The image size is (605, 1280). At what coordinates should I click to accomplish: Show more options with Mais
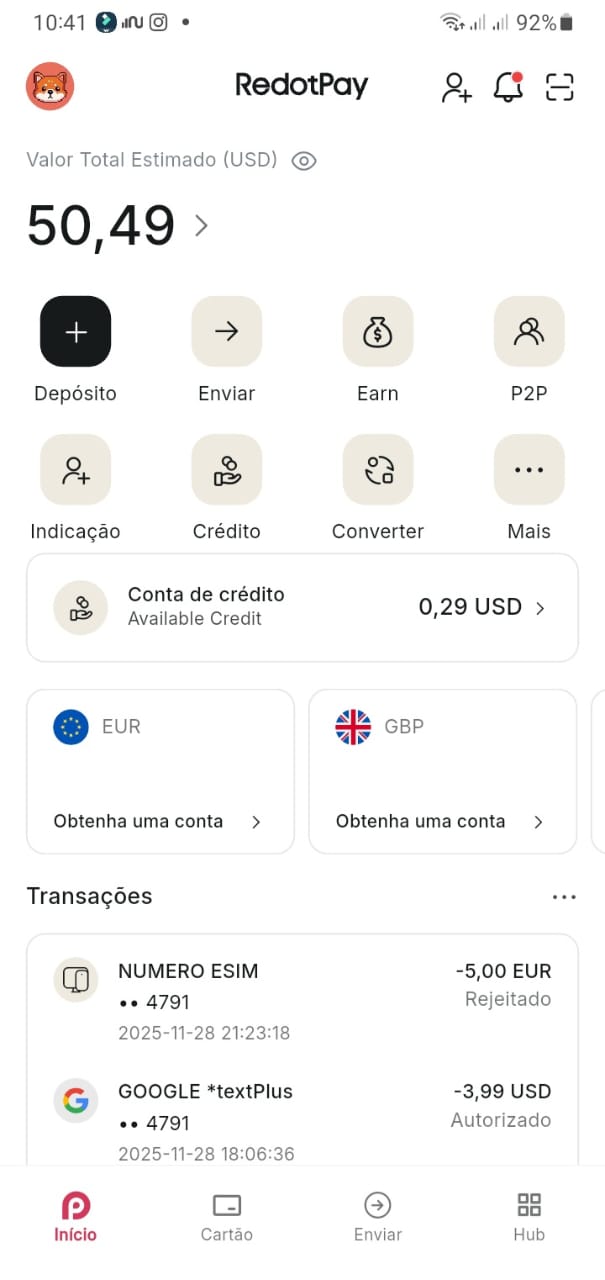click(529, 469)
